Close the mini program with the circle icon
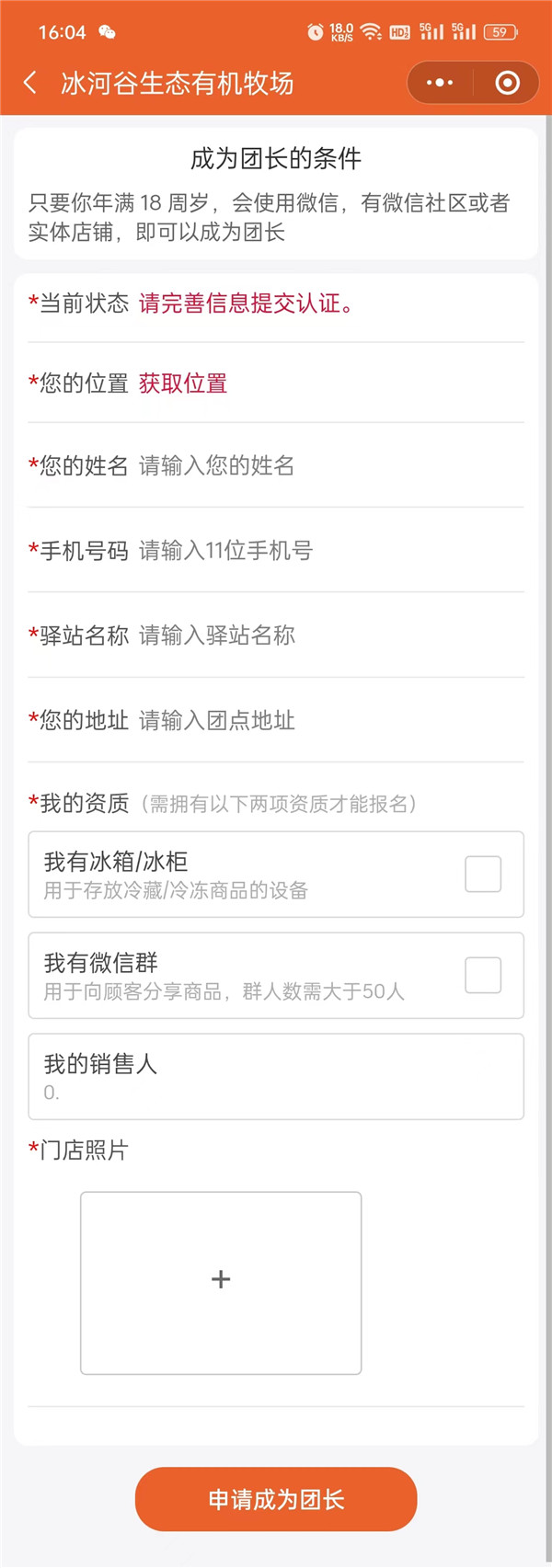 pyautogui.click(x=507, y=84)
